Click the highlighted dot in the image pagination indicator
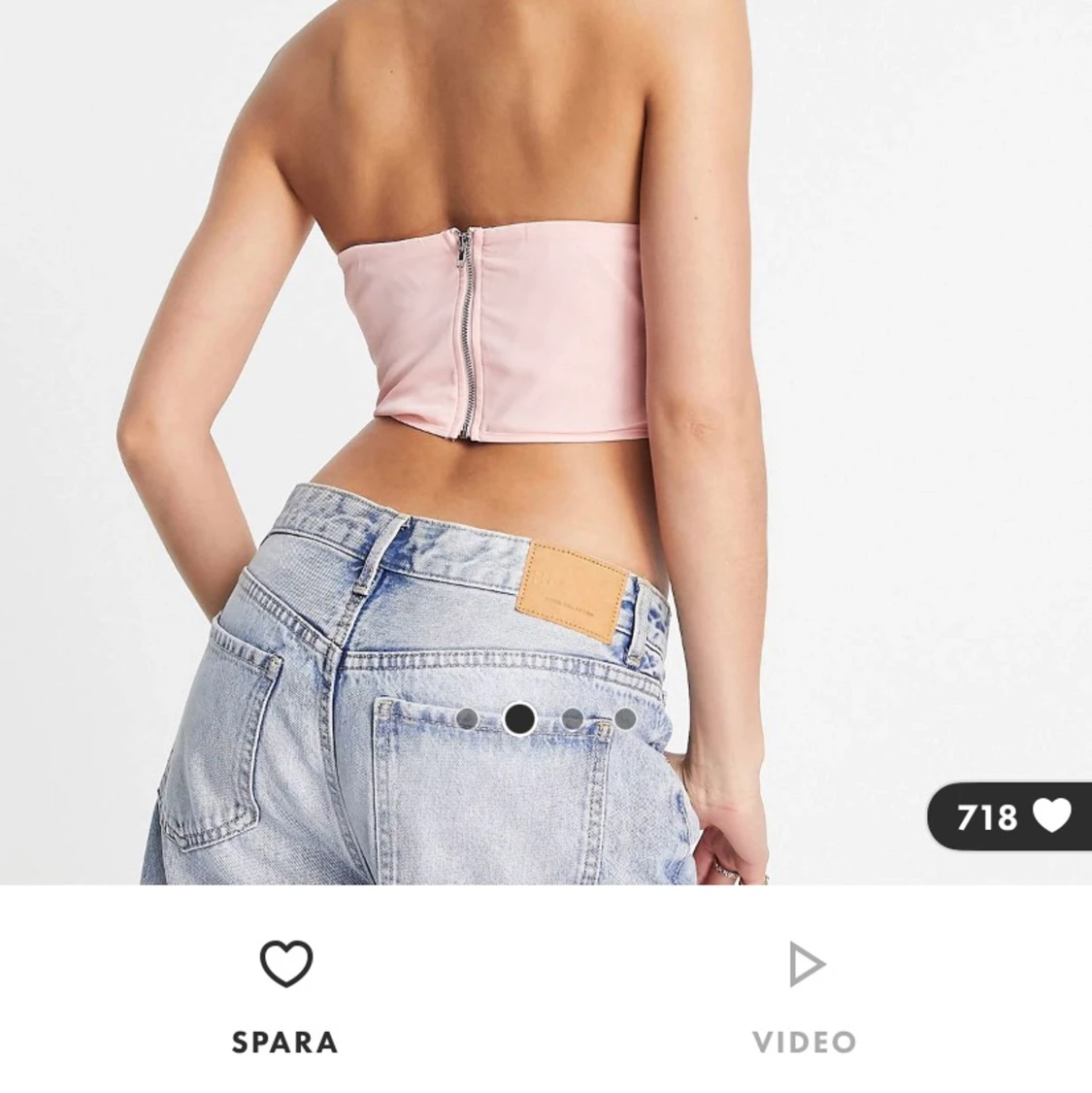Screen dimensions: 1092x1093 519,718
